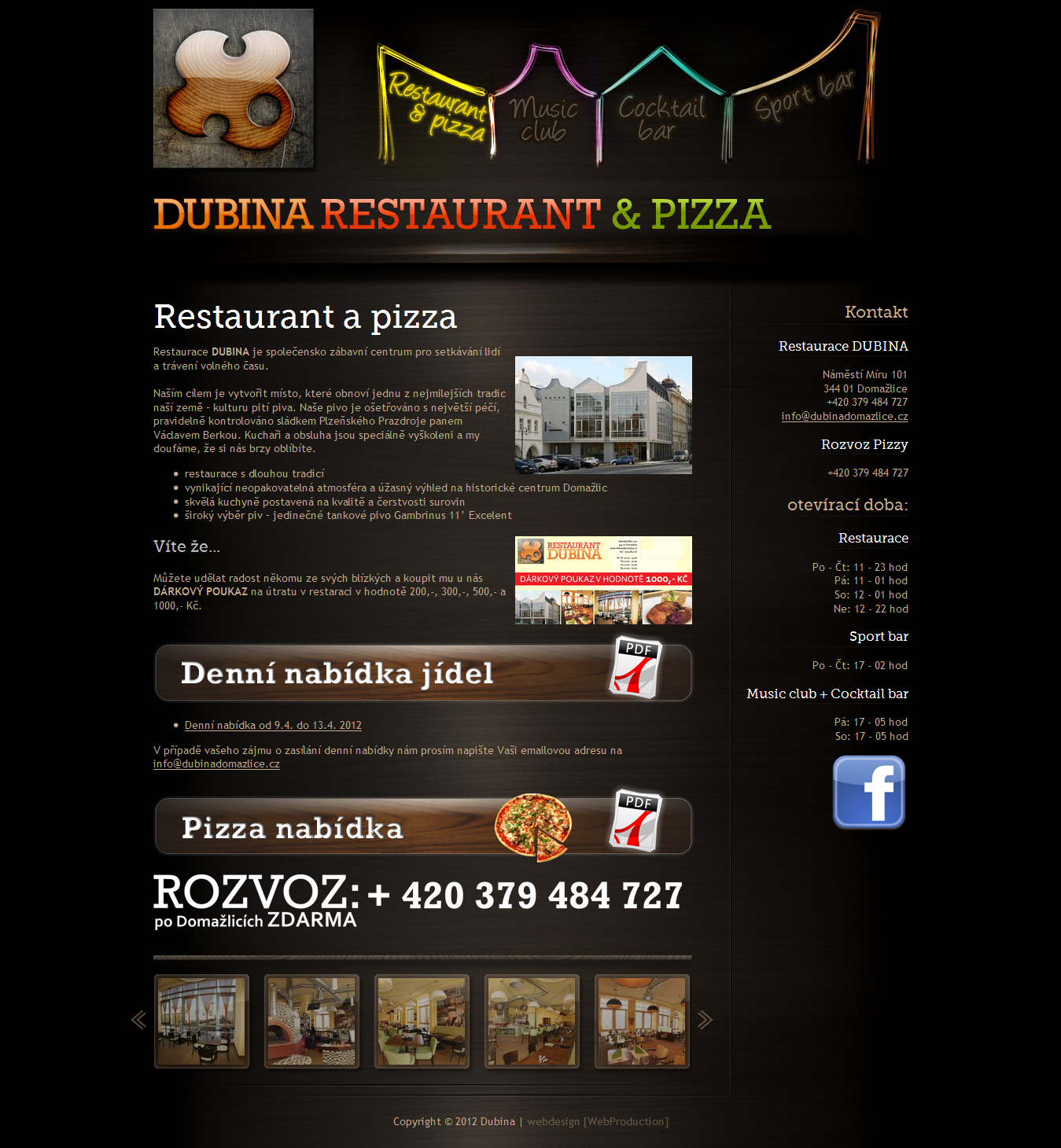
Task: Open daily menu link od 9.4. do 13.4. 2012
Action: point(273,725)
